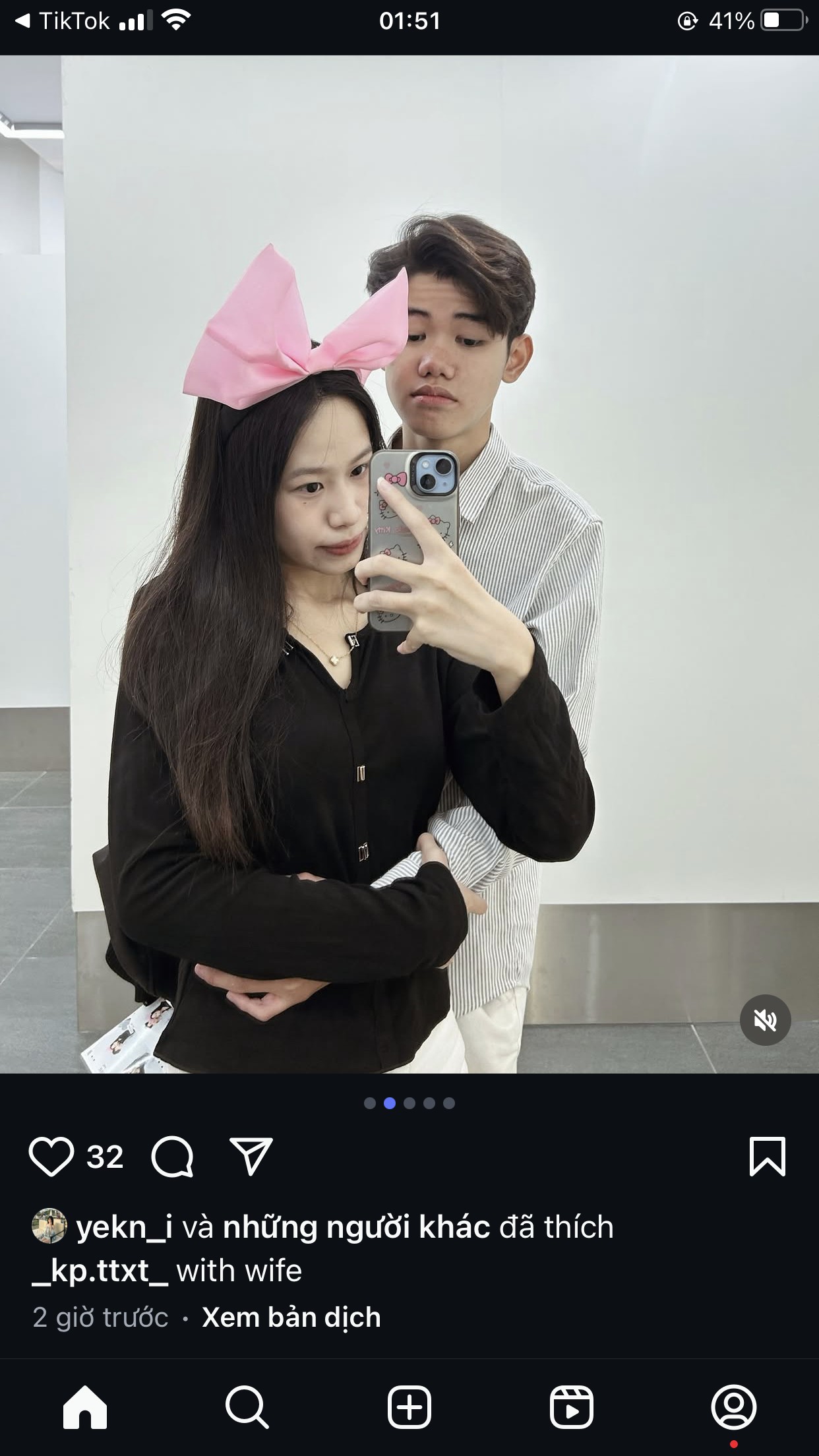This screenshot has width=819, height=1456.
Task: Open comments on this post
Action: pos(172,1157)
